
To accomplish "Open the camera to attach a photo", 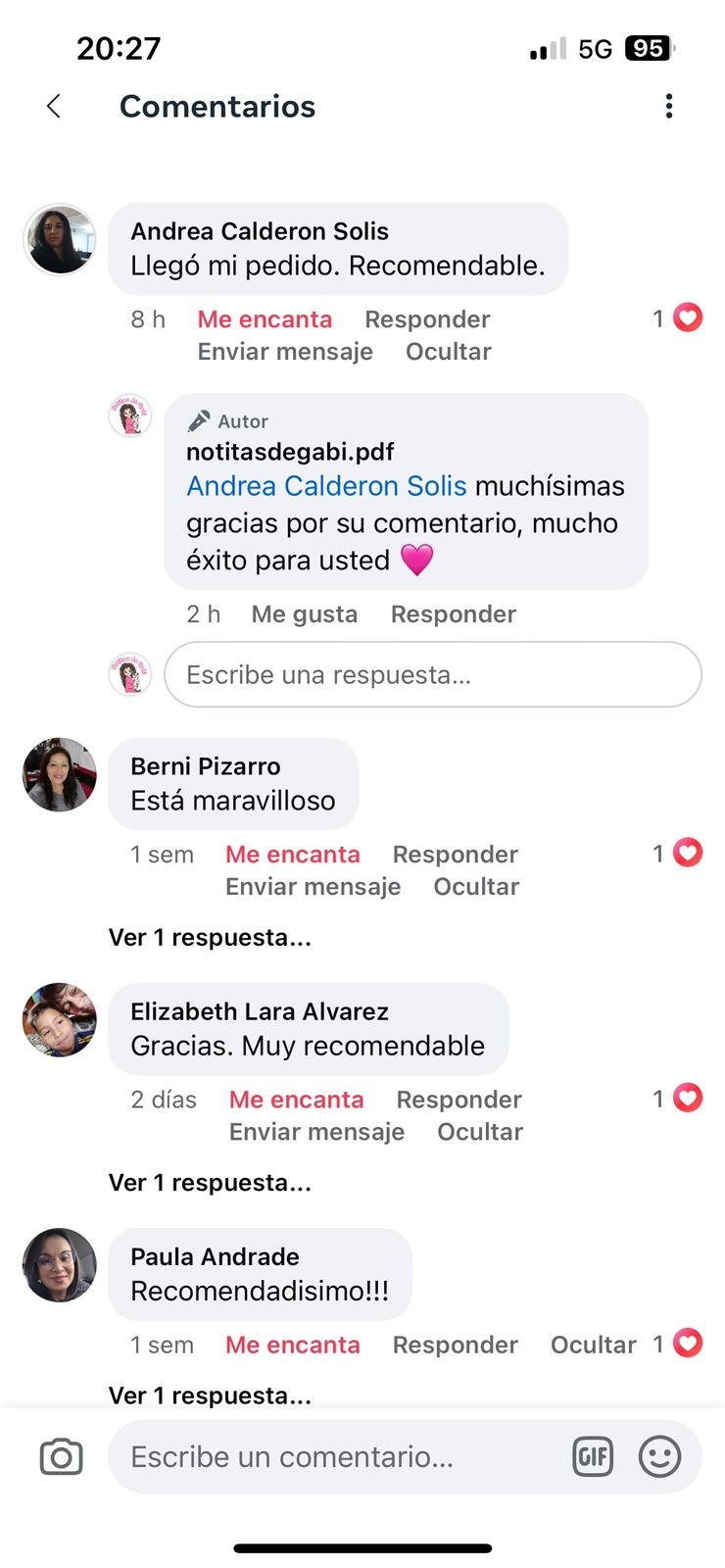I will (61, 1457).
